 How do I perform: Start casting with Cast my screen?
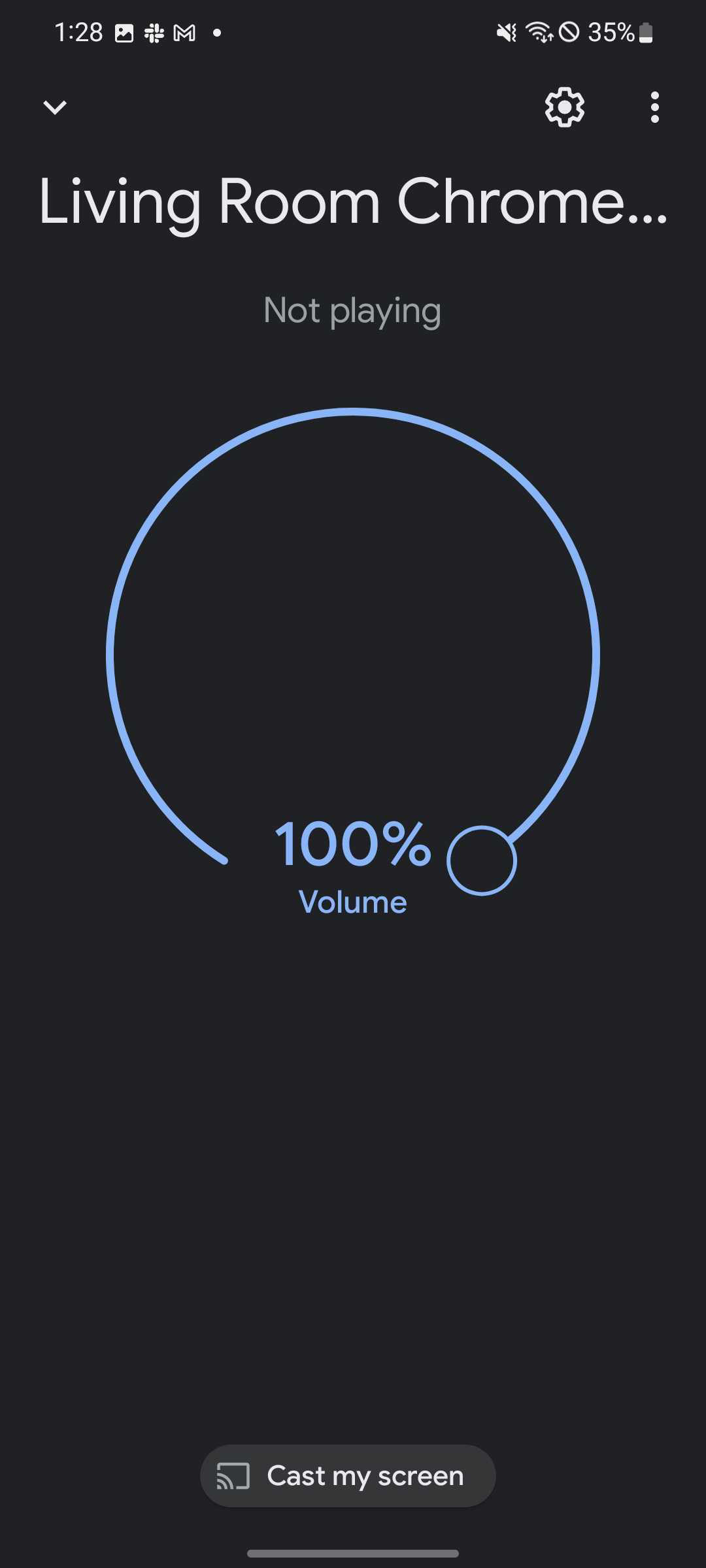pos(348,1476)
